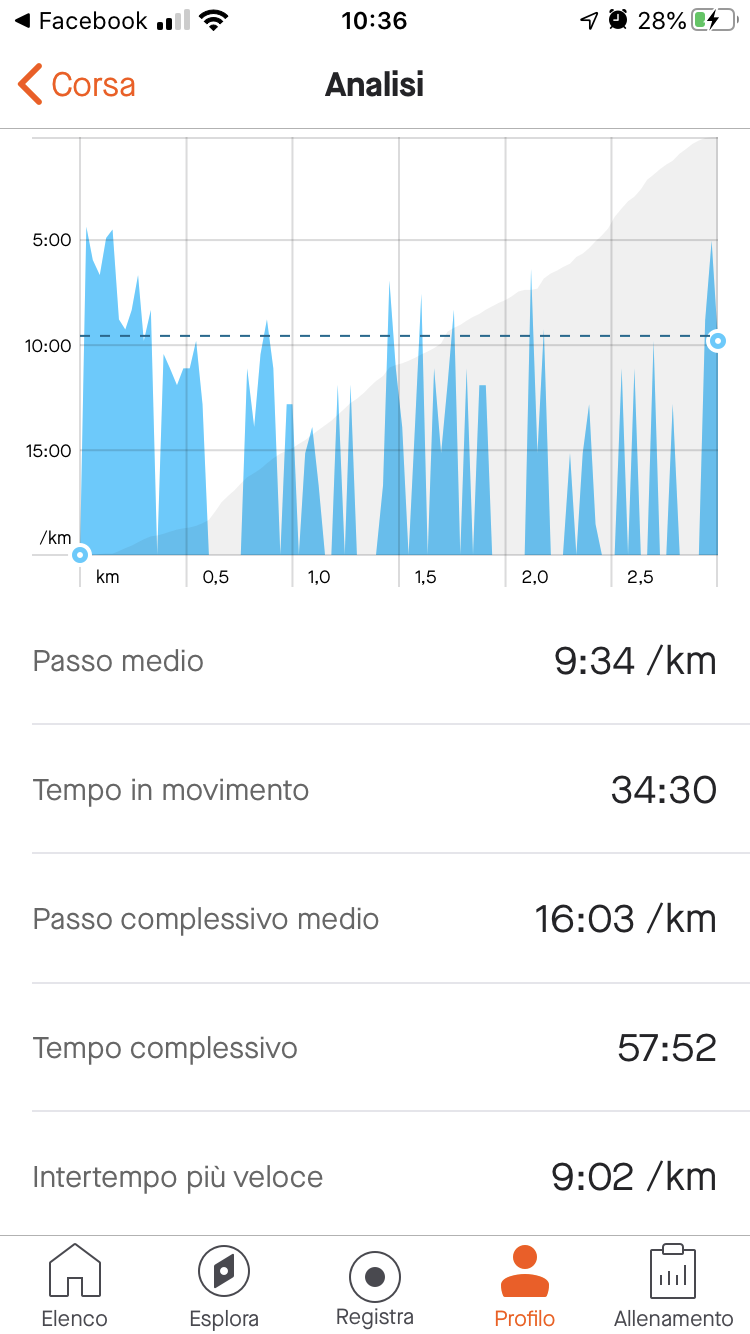Return to Facebook via status bar link
Screen dimensions: 750x1334
pyautogui.click(x=81, y=21)
